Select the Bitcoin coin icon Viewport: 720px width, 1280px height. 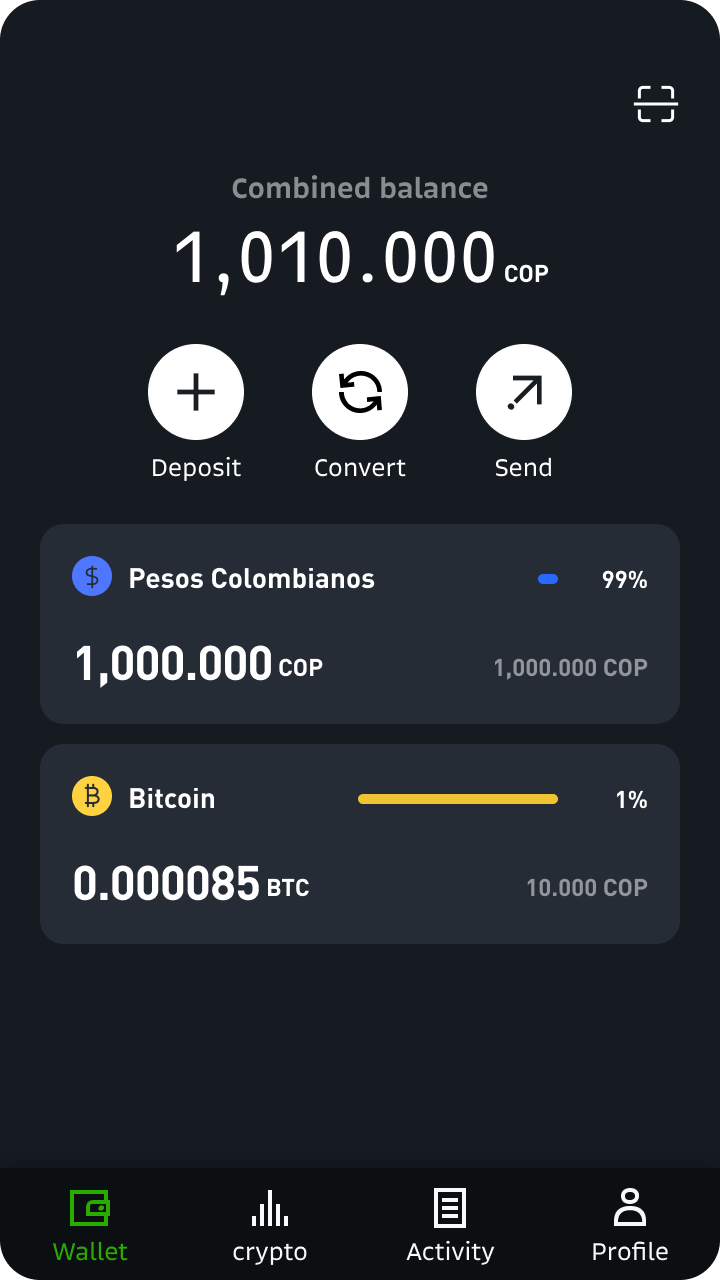coord(92,796)
